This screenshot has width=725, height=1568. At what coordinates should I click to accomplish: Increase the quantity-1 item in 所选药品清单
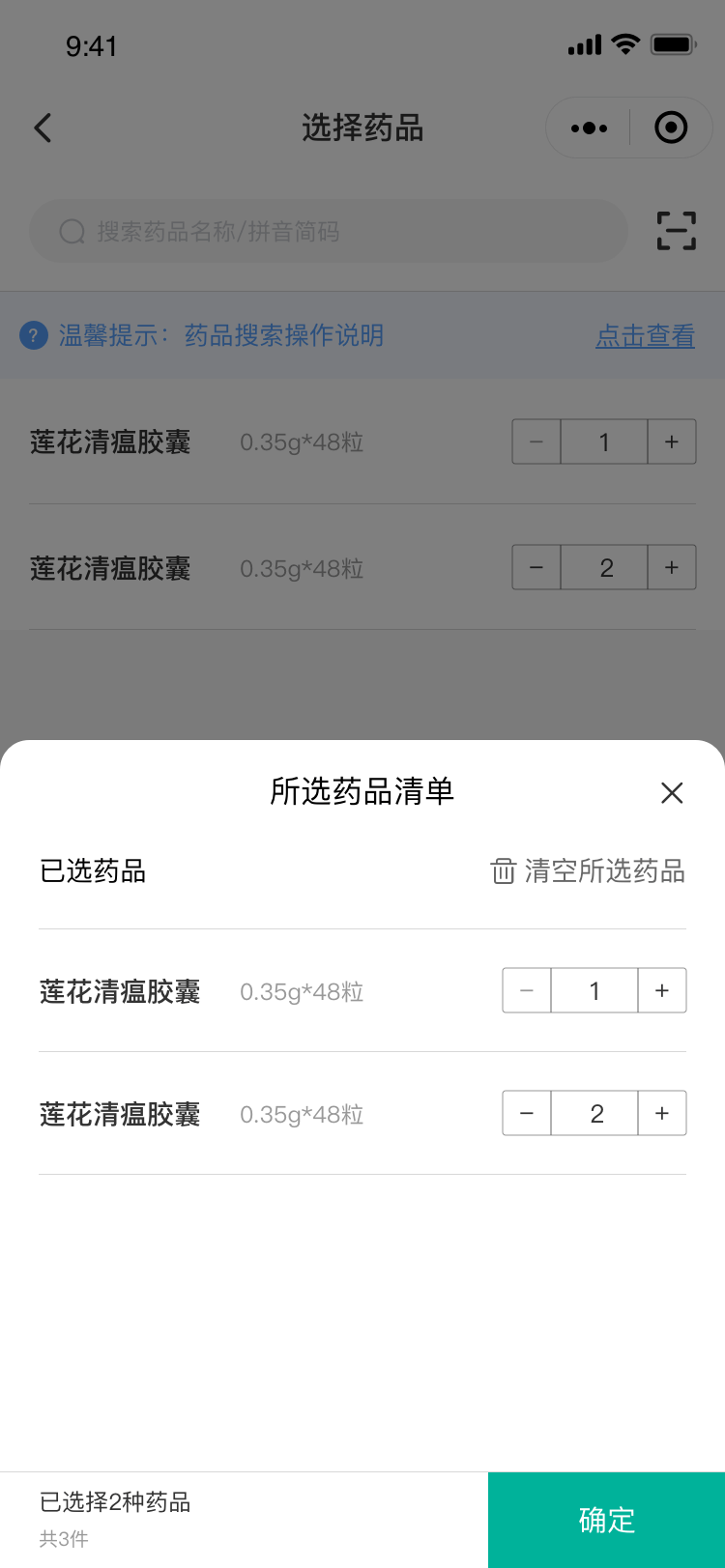(662, 990)
